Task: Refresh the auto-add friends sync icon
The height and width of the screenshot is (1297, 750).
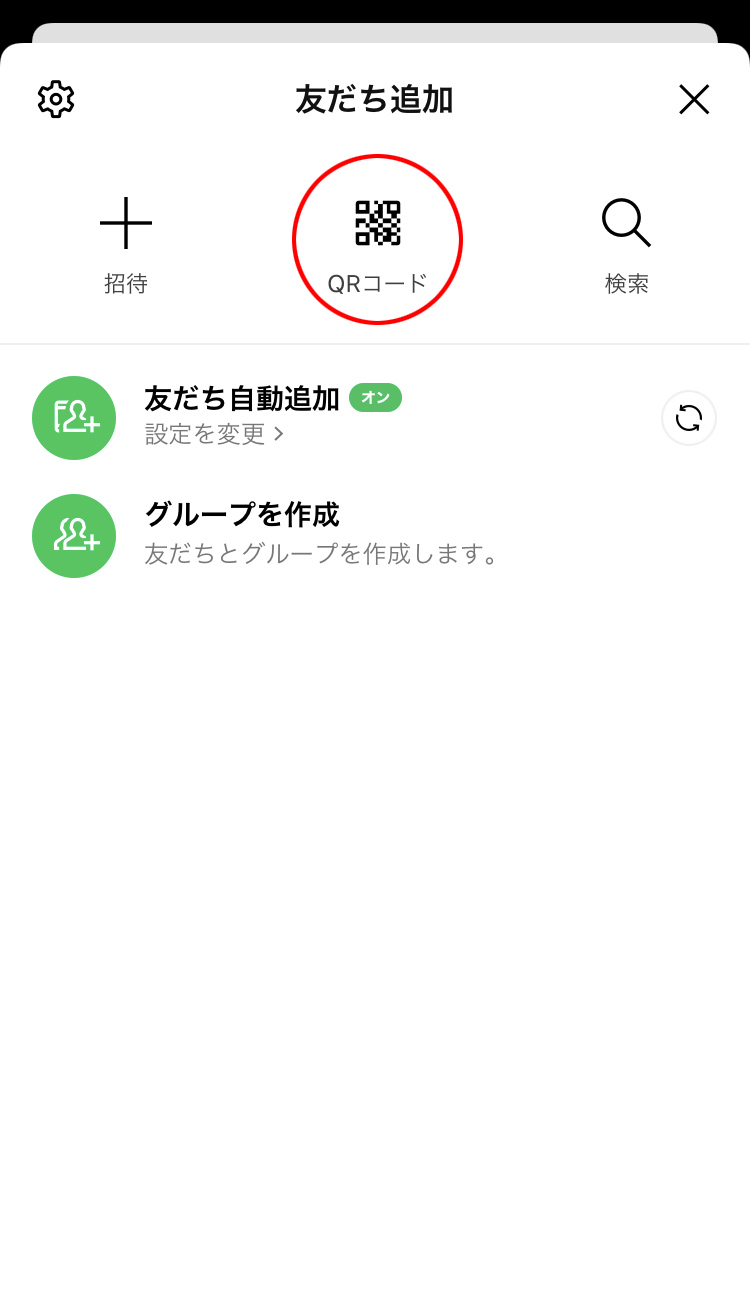Action: [688, 418]
